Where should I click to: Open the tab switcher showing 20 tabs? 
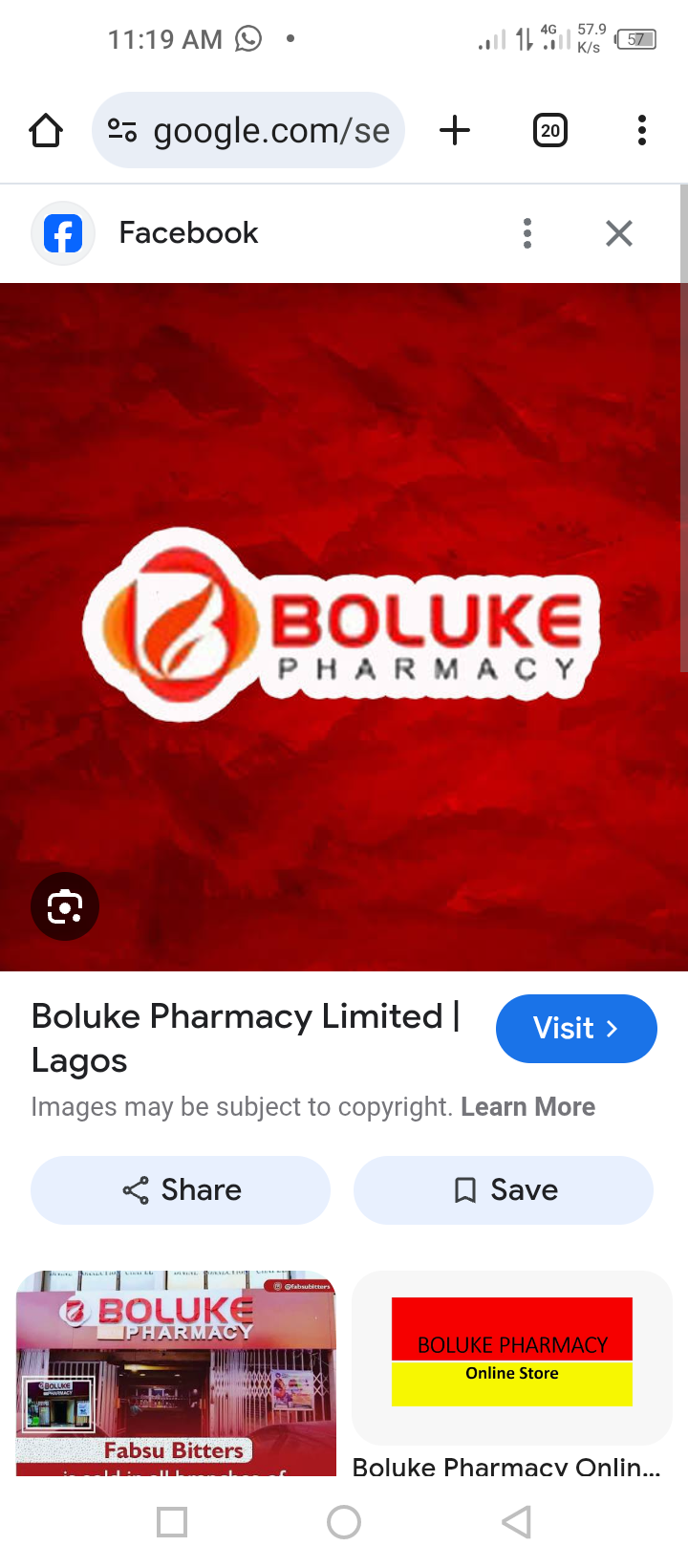pyautogui.click(x=549, y=130)
